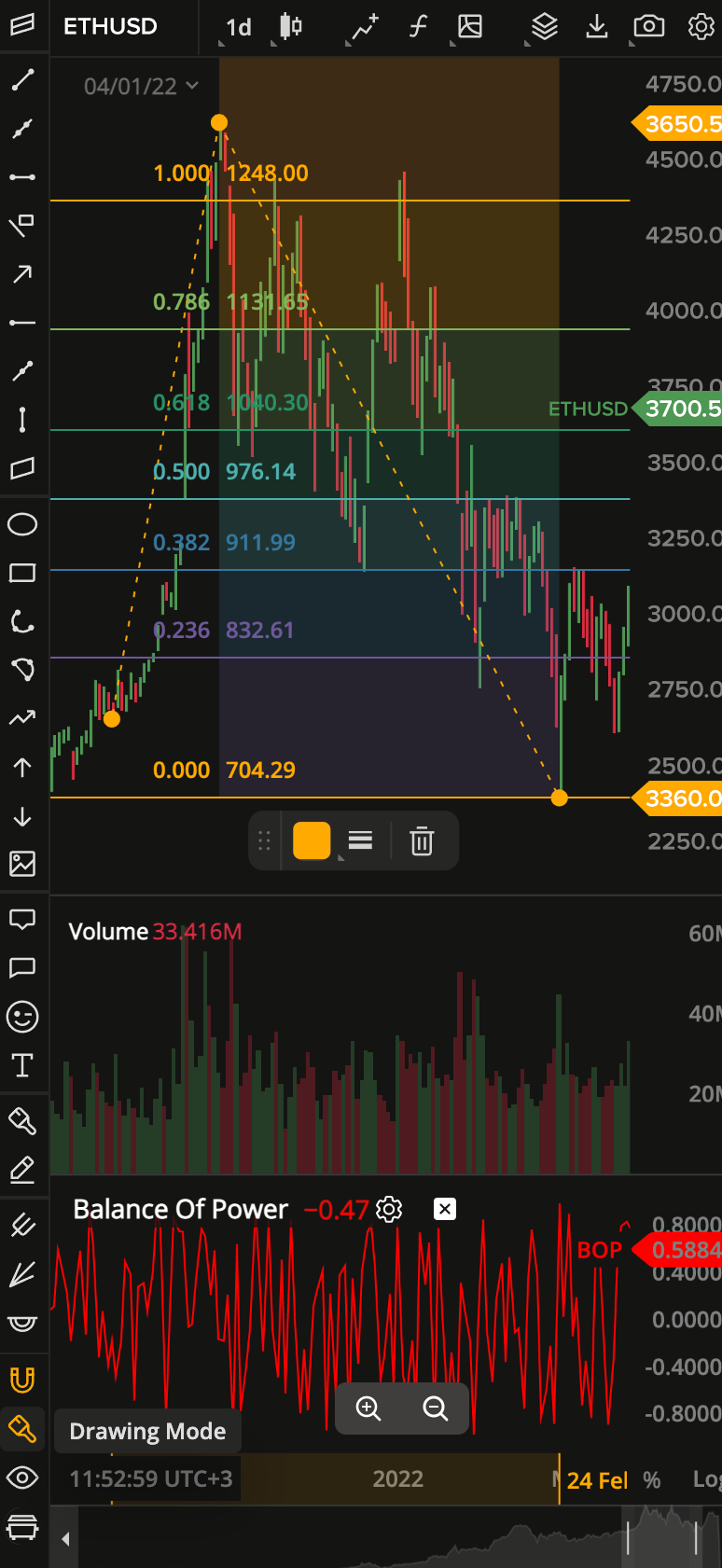
Task: Open chart settings gear
Action: 701,26
